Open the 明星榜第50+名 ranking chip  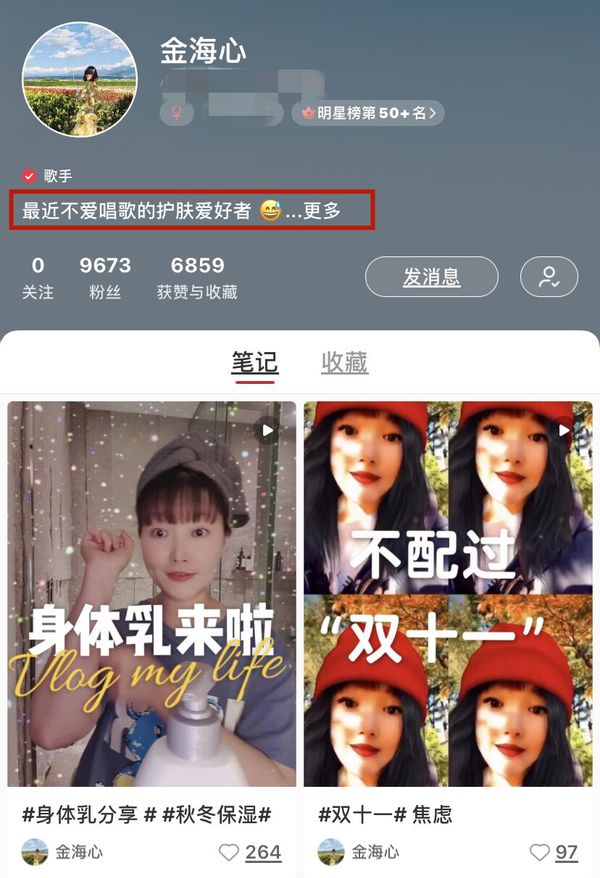[367, 113]
